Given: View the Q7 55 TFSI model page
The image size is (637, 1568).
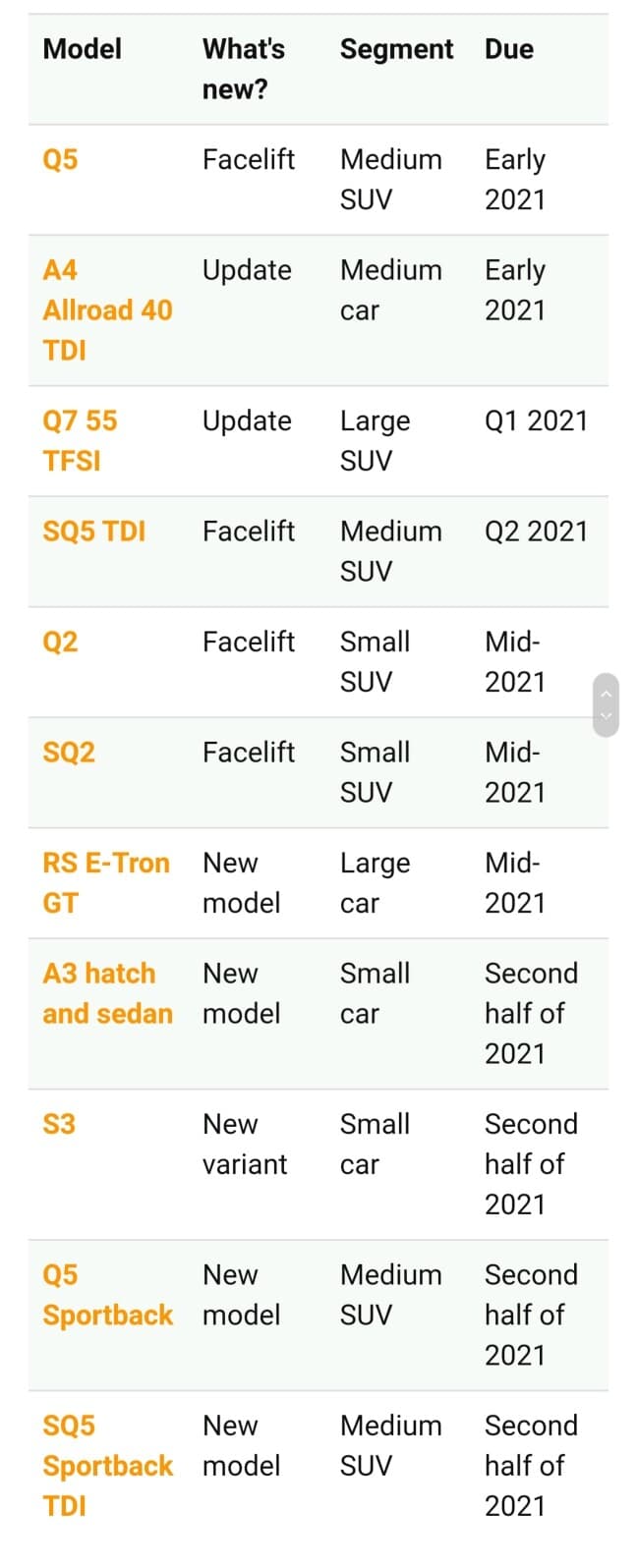Looking at the screenshot, I should click(x=79, y=440).
